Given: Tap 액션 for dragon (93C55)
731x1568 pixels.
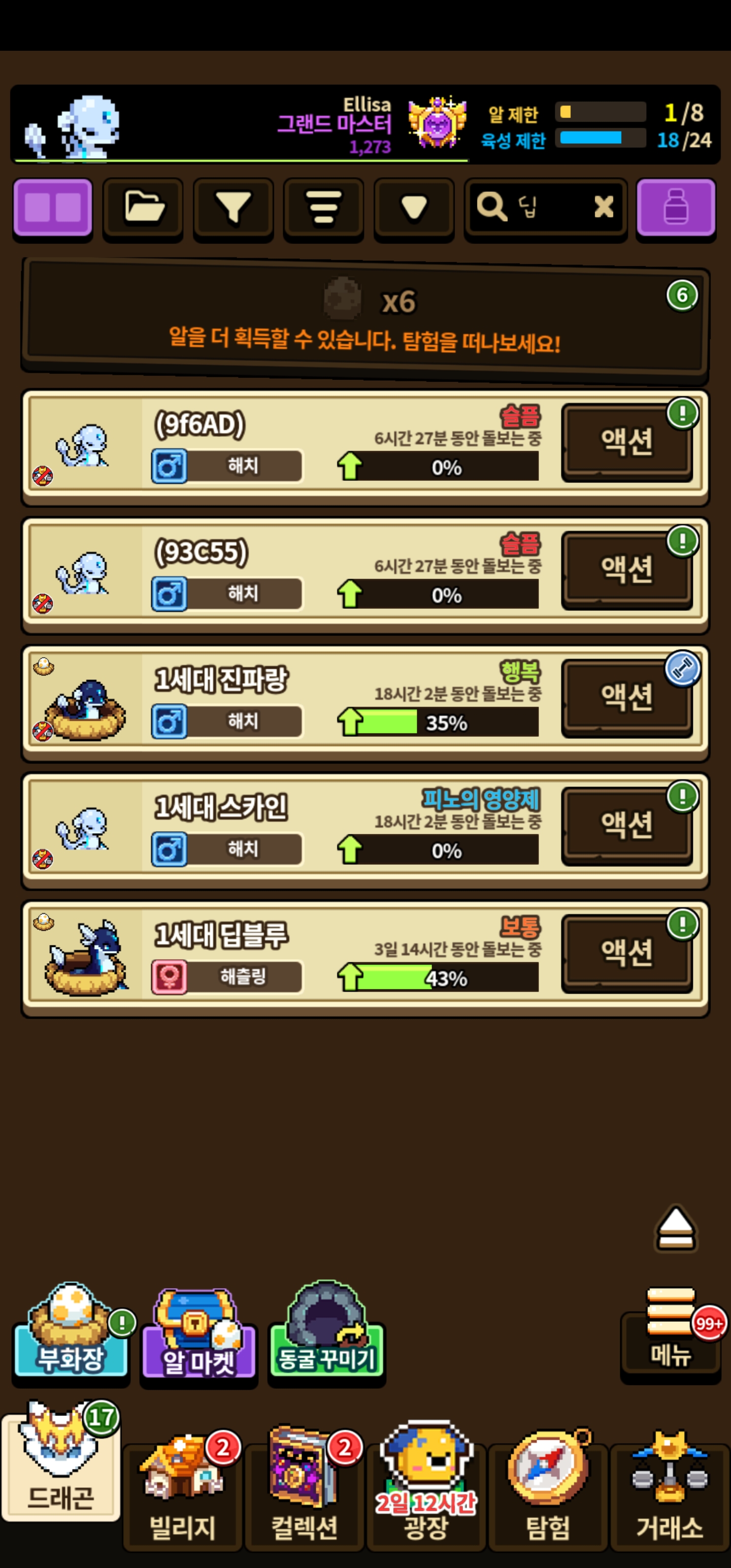Looking at the screenshot, I should click(626, 570).
